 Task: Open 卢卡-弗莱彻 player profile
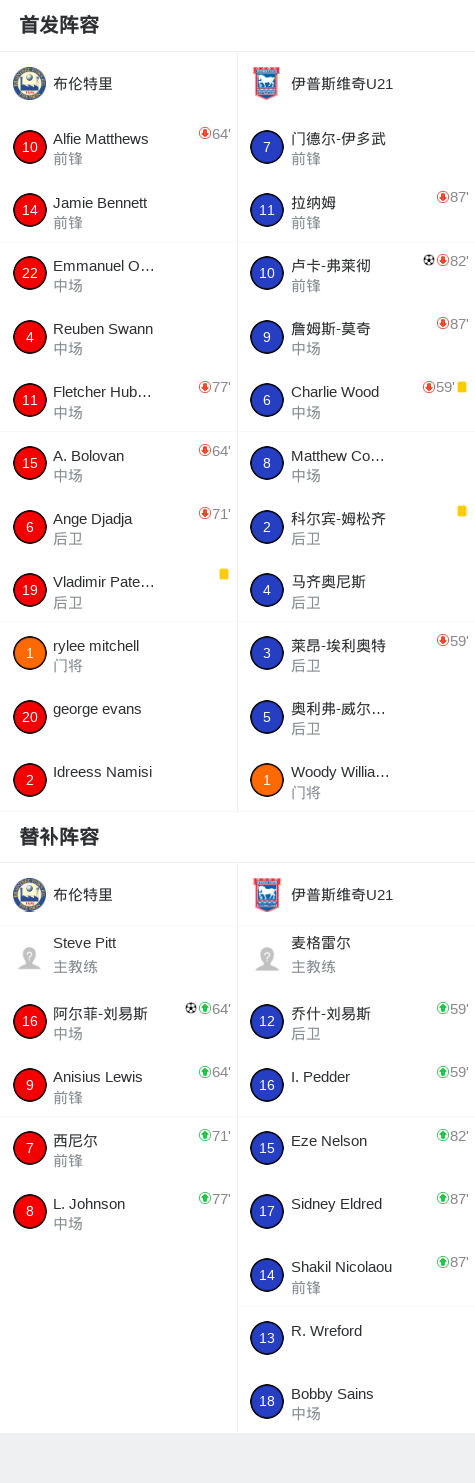tap(356, 274)
